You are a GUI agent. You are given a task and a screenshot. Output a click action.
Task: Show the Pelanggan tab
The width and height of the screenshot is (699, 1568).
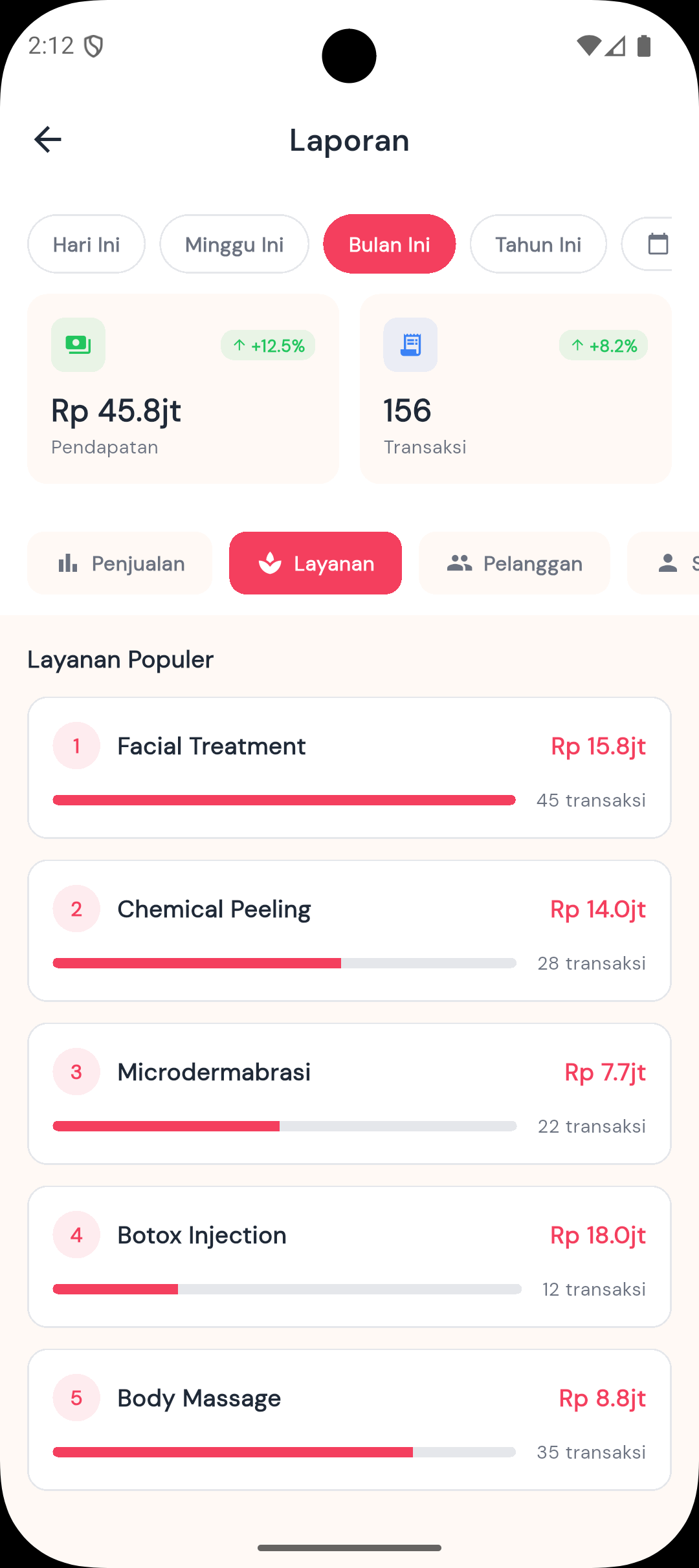pos(514,563)
